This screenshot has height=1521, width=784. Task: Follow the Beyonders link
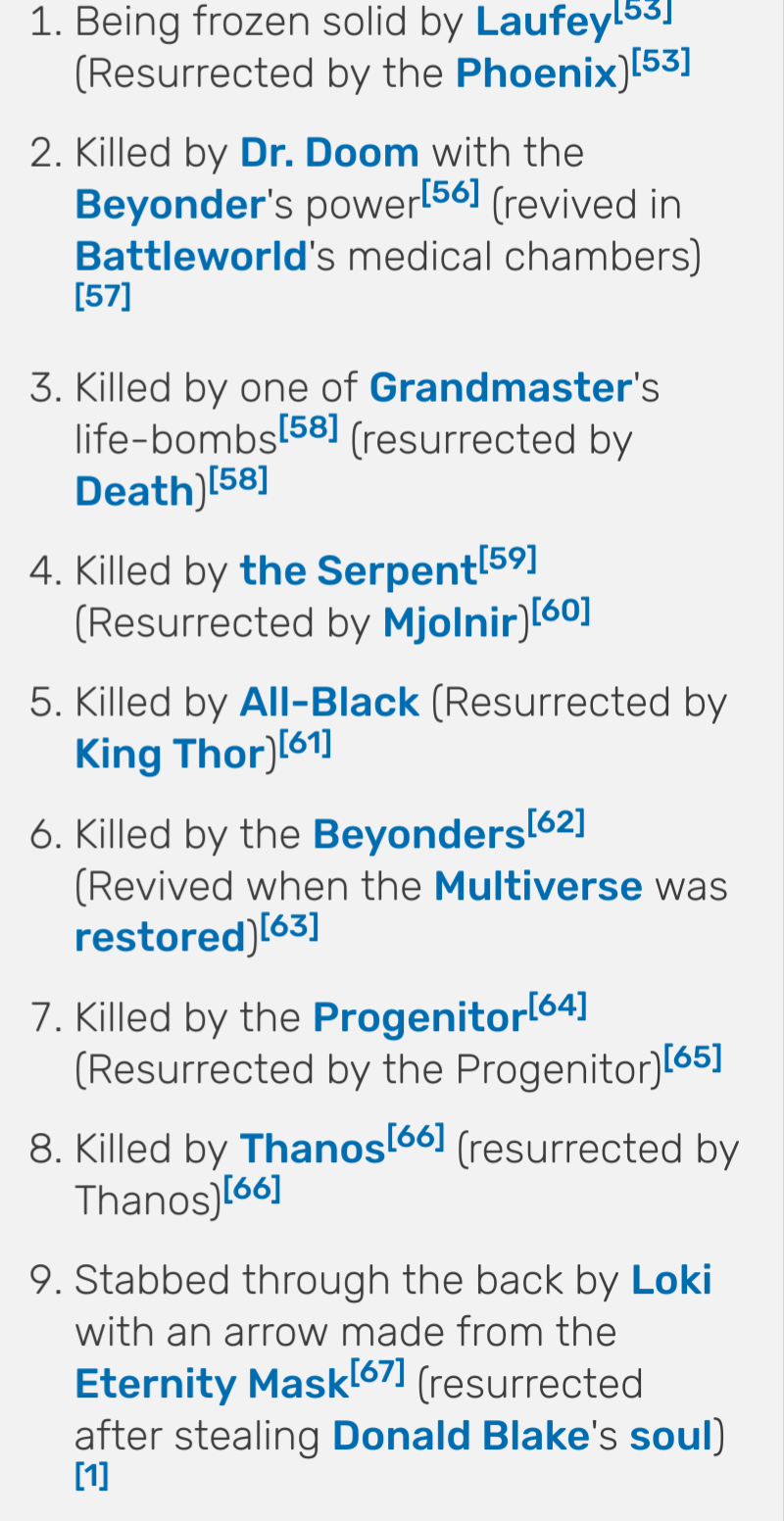pos(419,835)
